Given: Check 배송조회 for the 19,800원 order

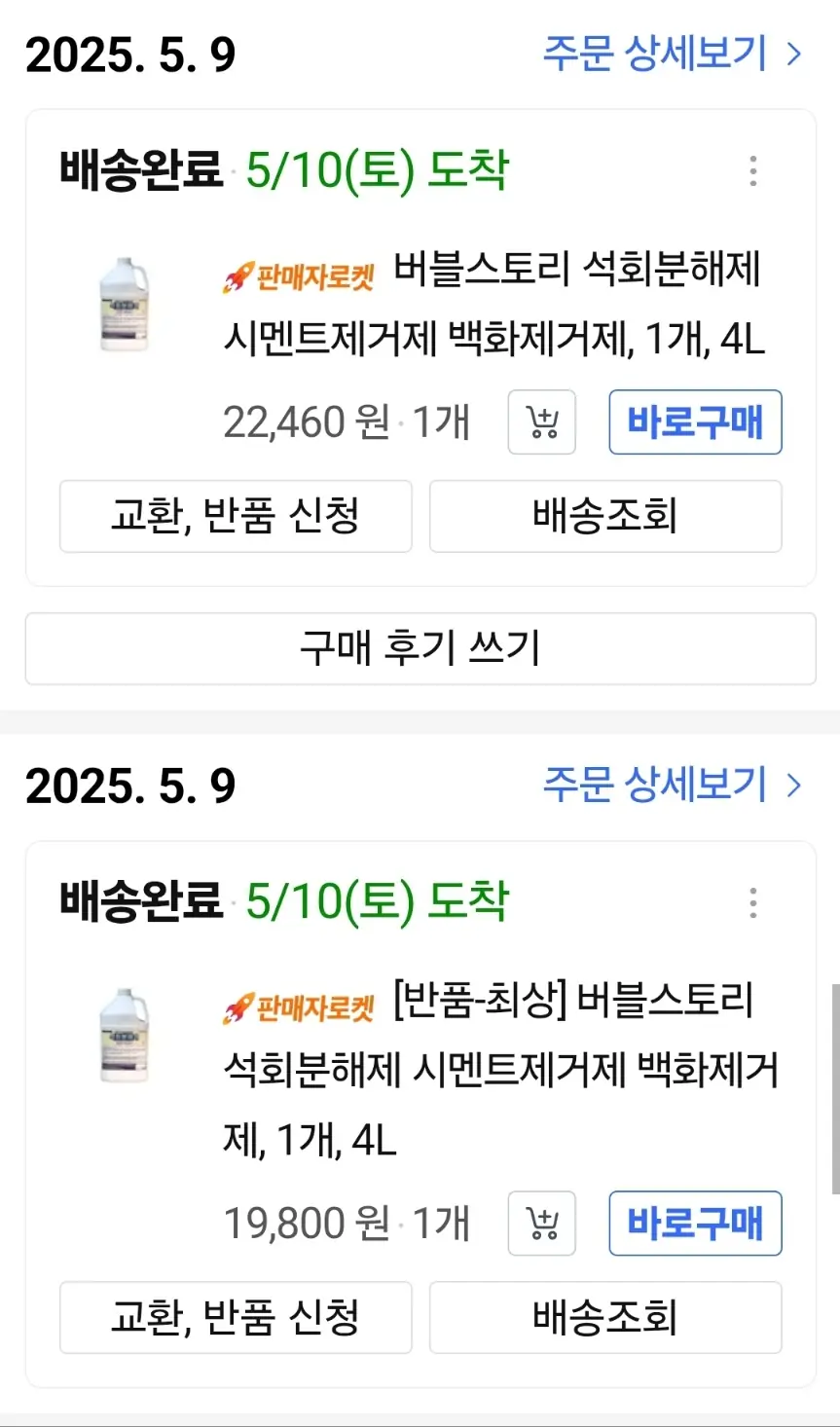Looking at the screenshot, I should tap(604, 1317).
